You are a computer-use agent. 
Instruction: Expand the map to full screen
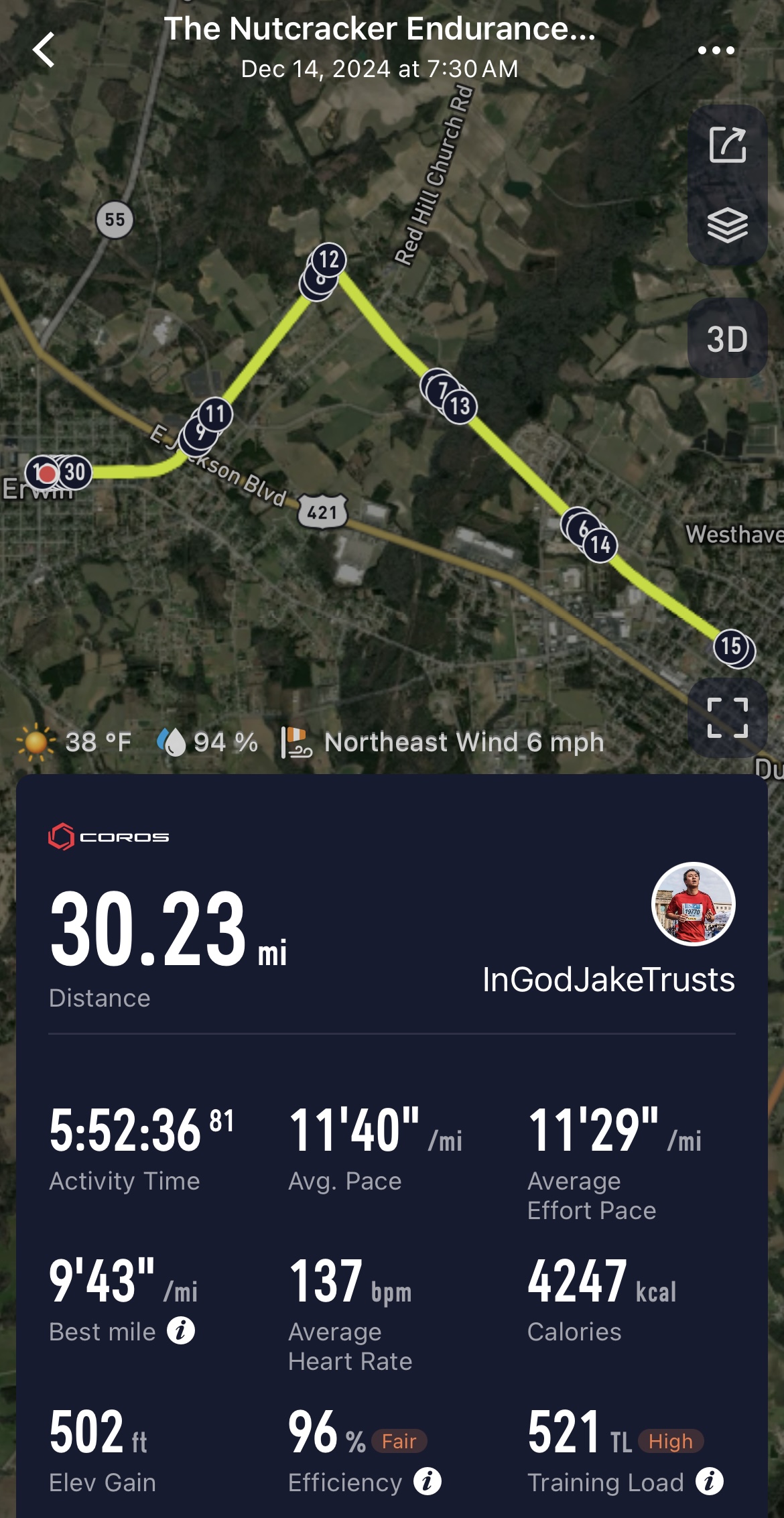coord(728,718)
